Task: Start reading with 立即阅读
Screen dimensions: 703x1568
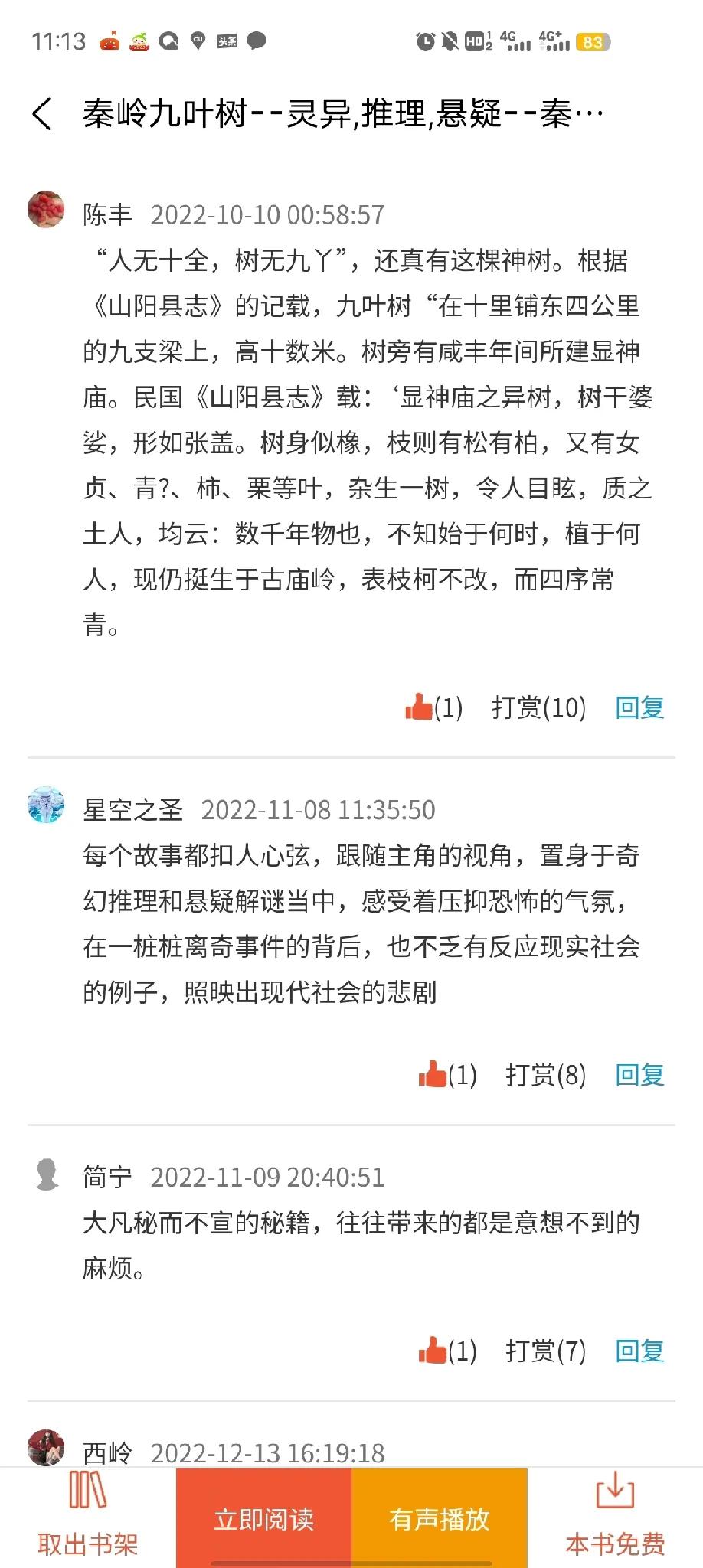Action: click(x=263, y=1519)
